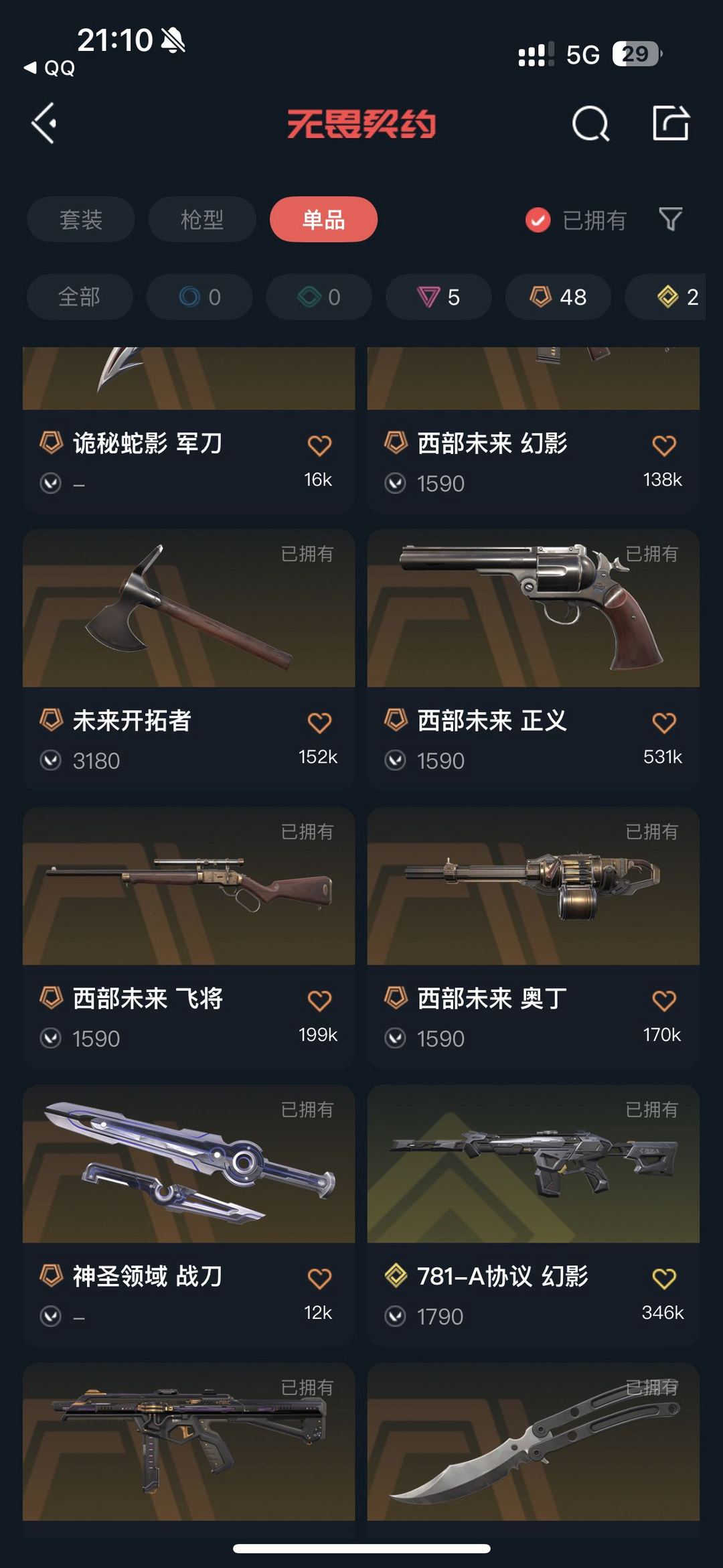This screenshot has height=1568, width=723.
Task: Return to QQ via status bar link
Action: click(50, 68)
